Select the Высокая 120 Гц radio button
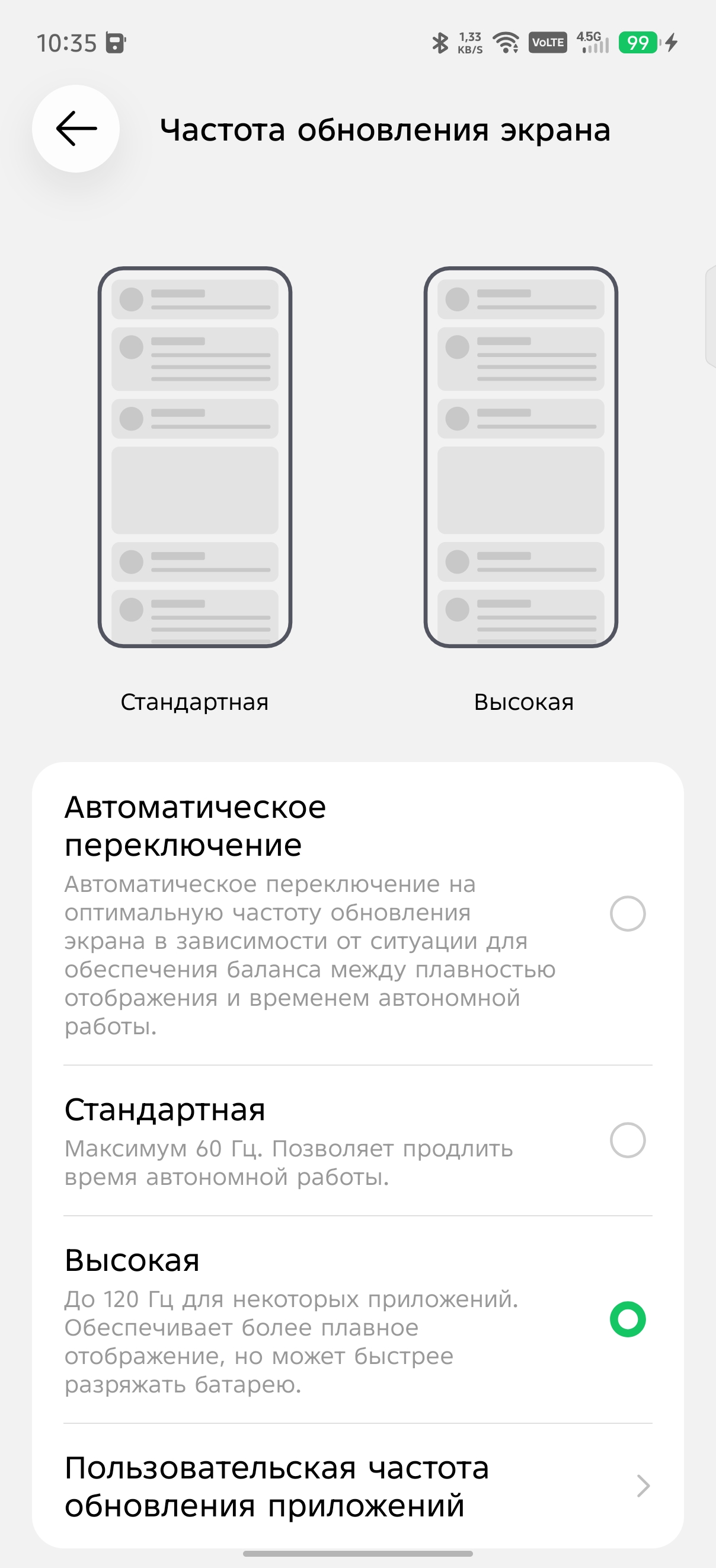 [627, 1319]
